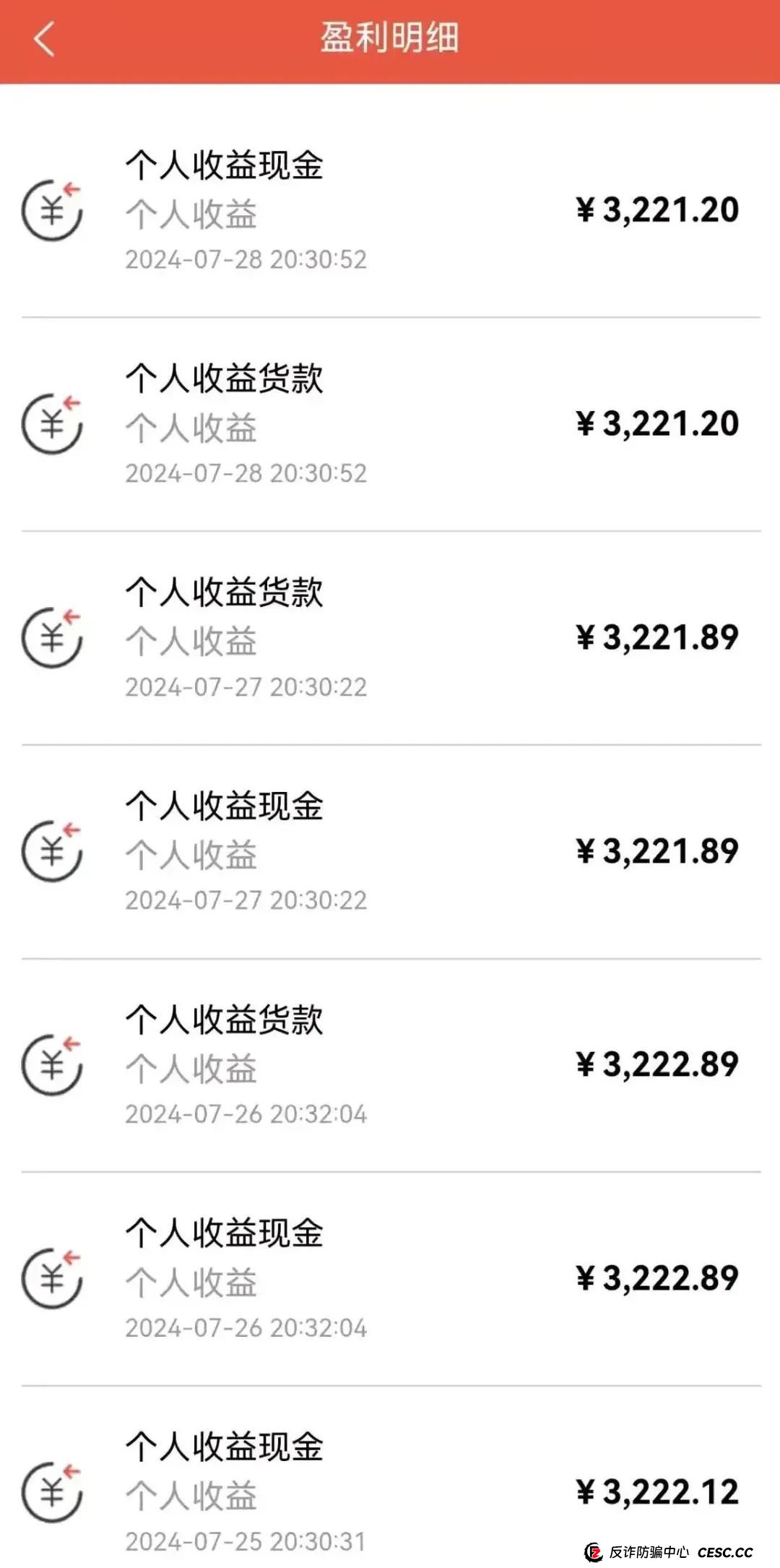Click the yen currency icon beside 个人收益现金 July 28
Image resolution: width=780 pixels, height=1568 pixels.
click(x=52, y=210)
